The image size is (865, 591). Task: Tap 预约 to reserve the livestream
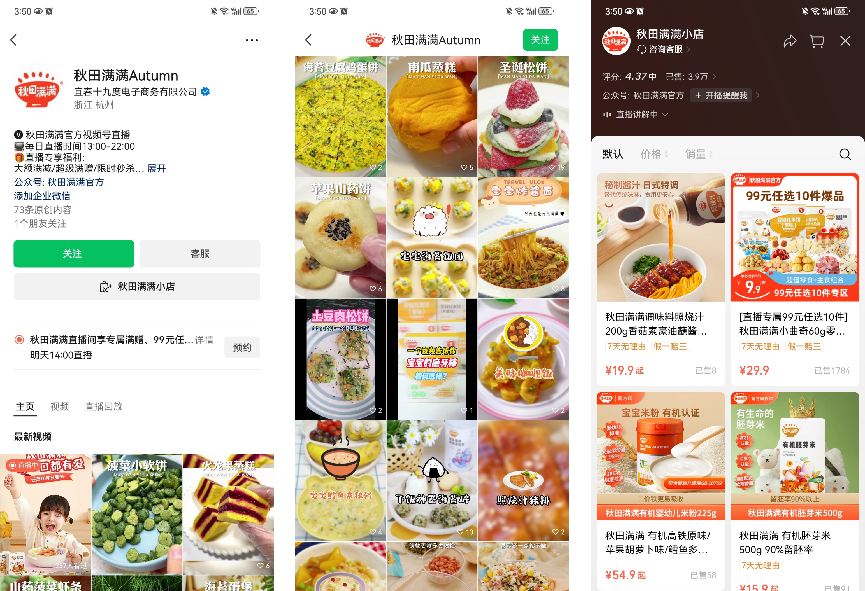click(x=242, y=347)
